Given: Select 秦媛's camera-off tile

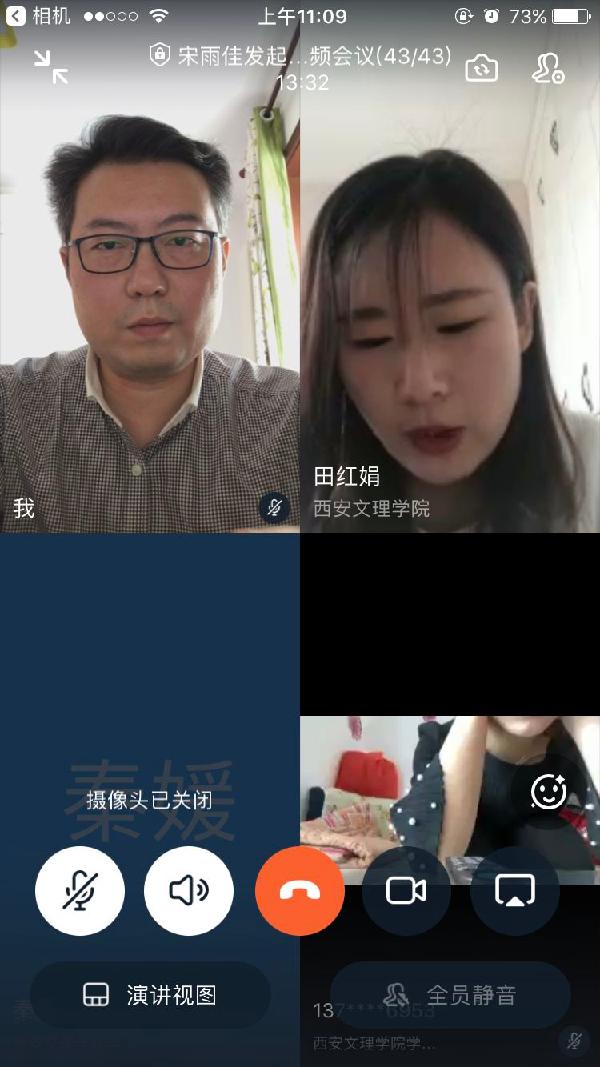Looking at the screenshot, I should click(x=150, y=700).
